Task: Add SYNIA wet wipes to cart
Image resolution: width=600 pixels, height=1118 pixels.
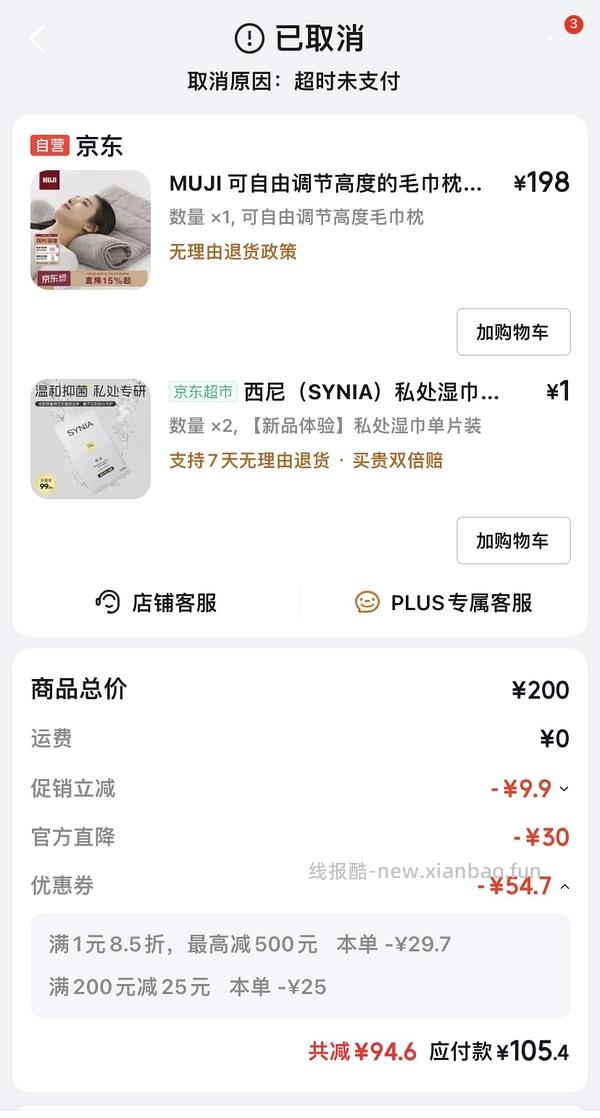Action: pos(513,540)
